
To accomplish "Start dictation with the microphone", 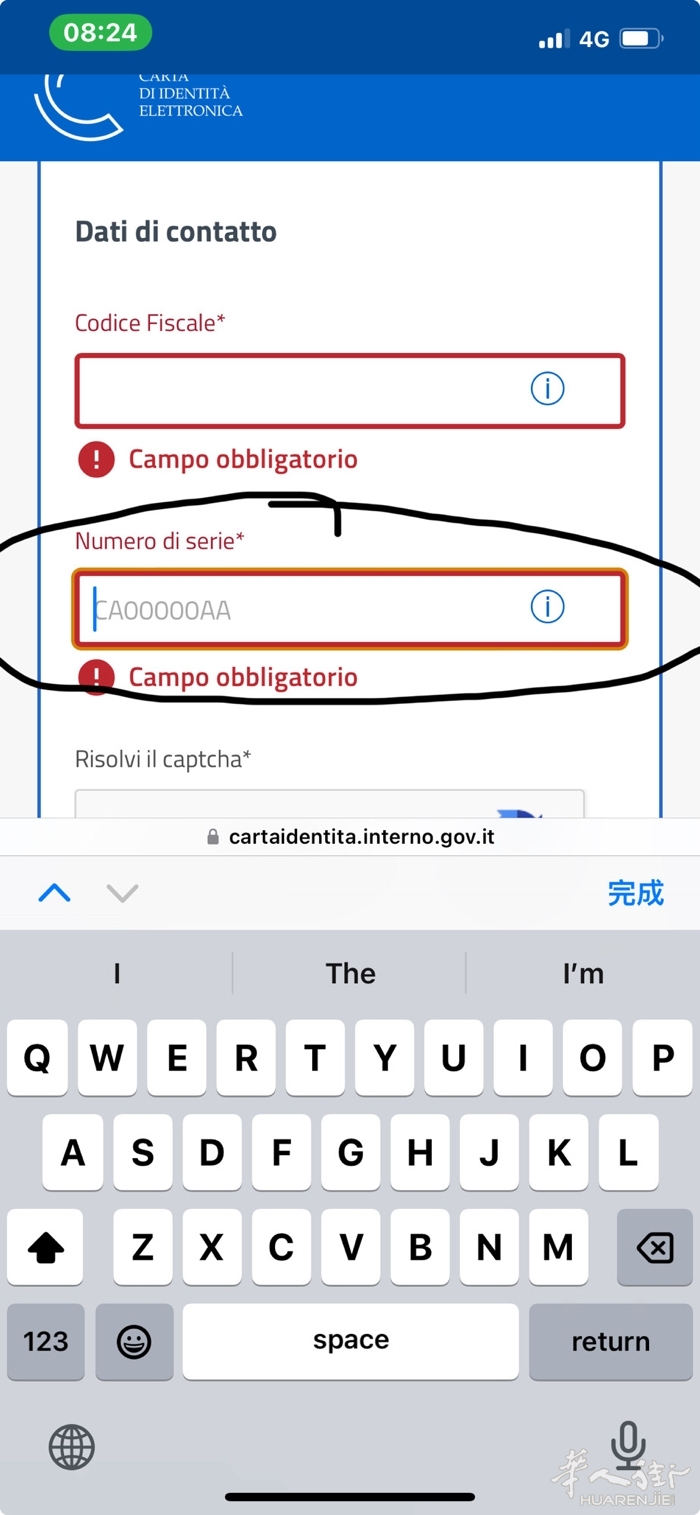I will [x=628, y=1445].
